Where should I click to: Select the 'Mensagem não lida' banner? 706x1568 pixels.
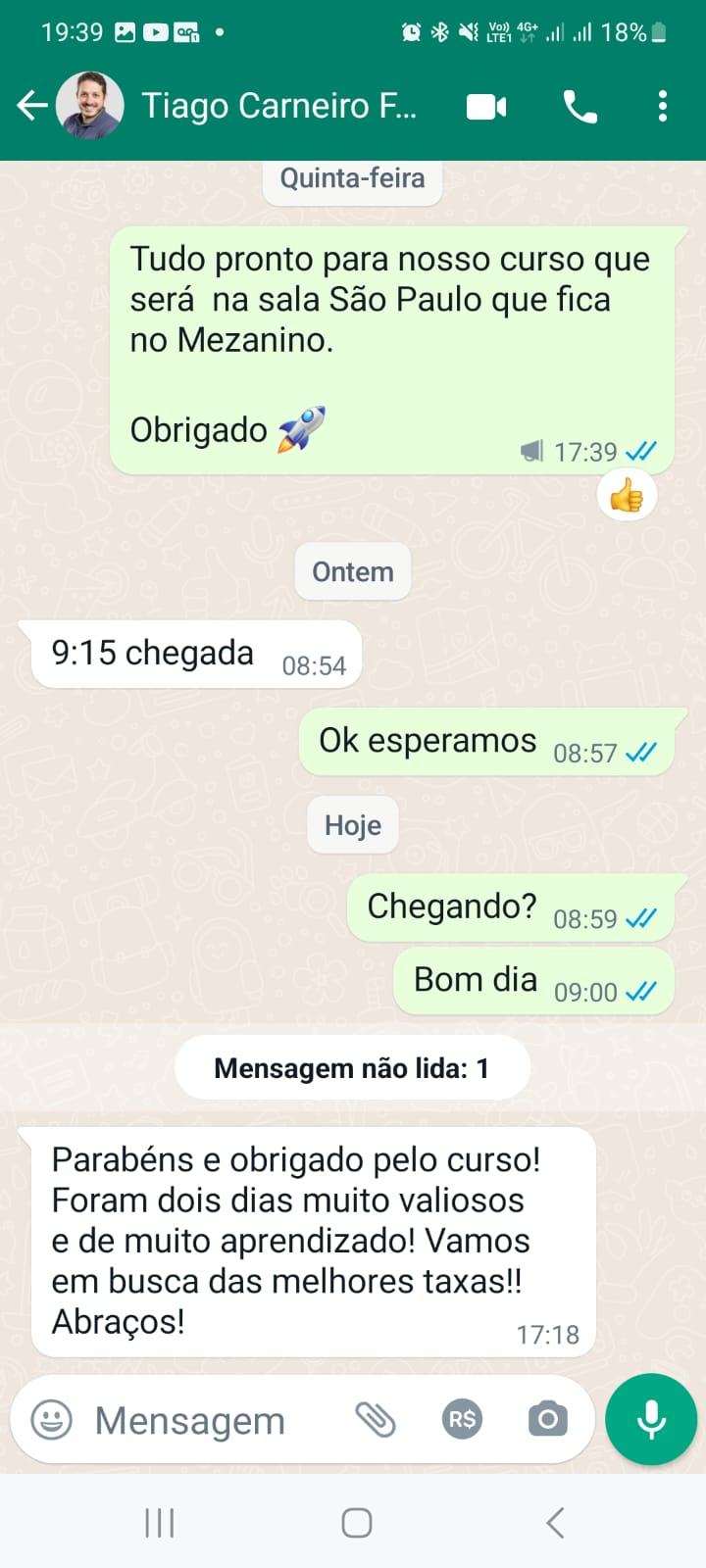(x=352, y=1066)
